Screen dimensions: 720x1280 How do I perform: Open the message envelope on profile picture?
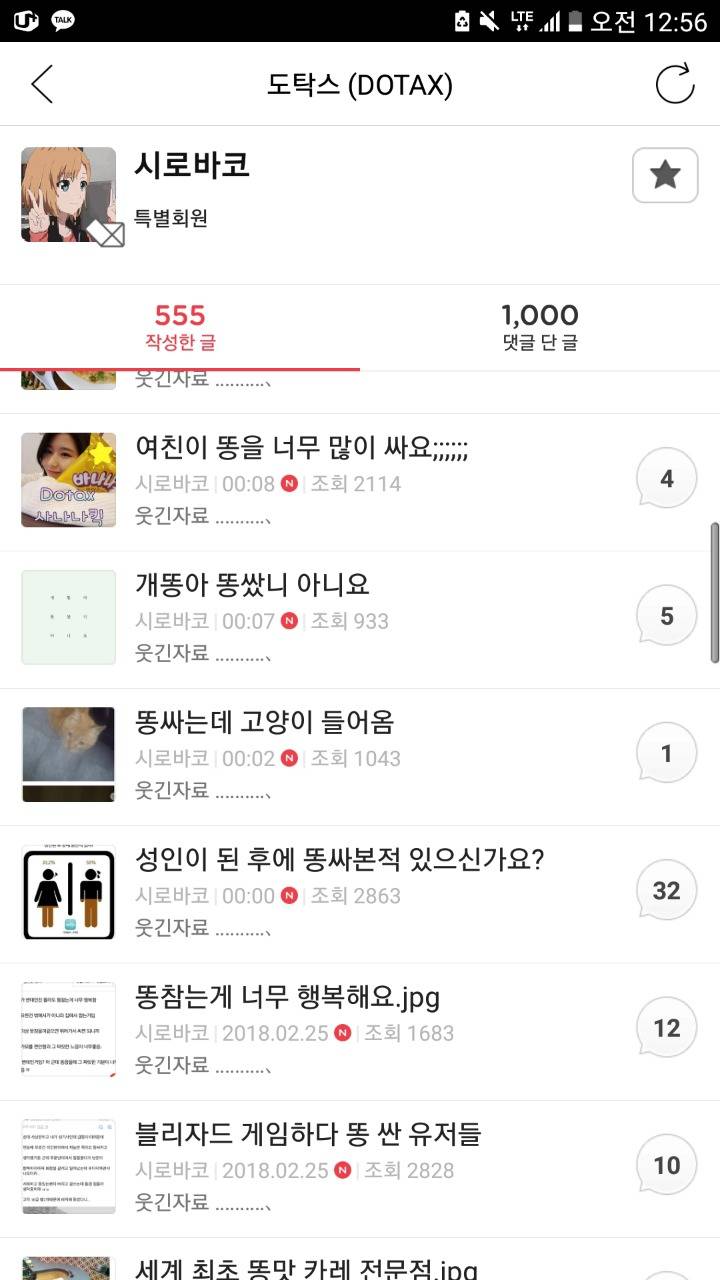click(105, 232)
